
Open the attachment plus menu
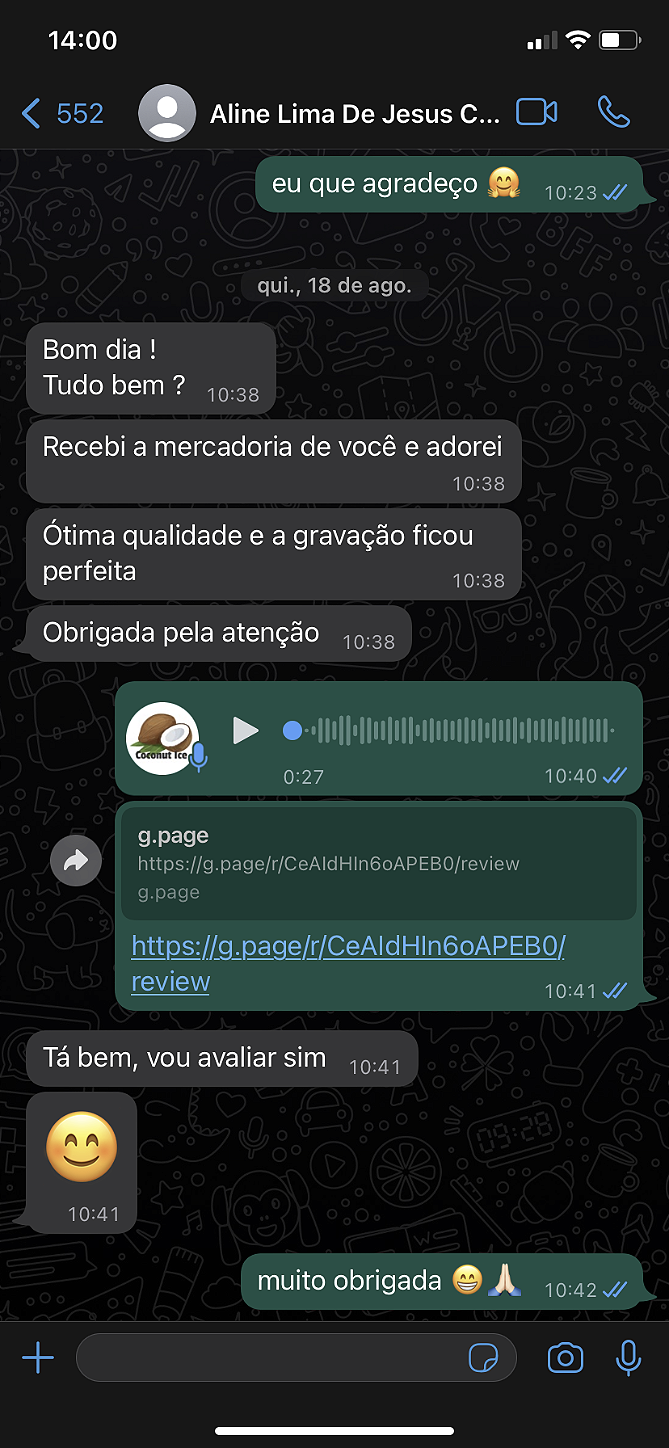pos(38,1357)
